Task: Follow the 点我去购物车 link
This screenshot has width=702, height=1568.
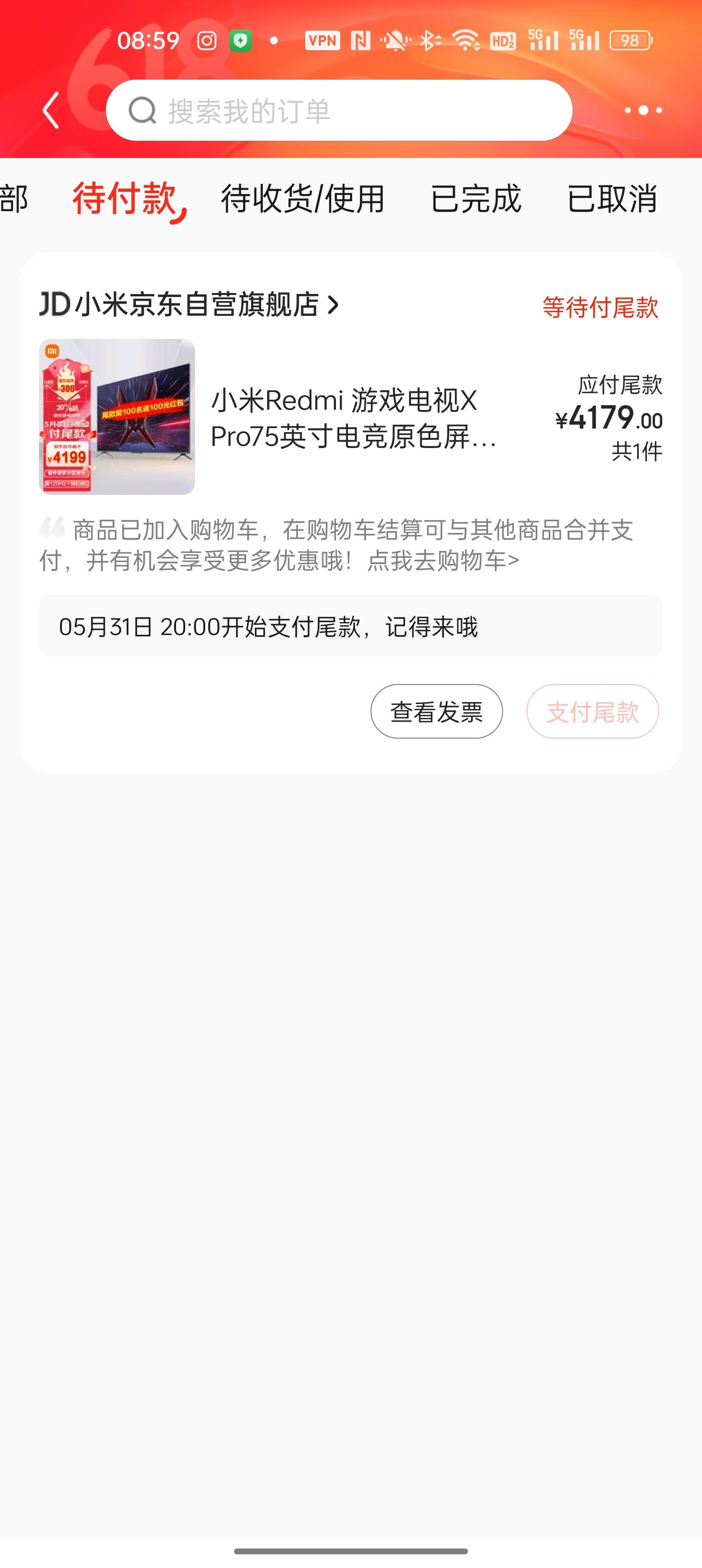Action: tap(443, 561)
